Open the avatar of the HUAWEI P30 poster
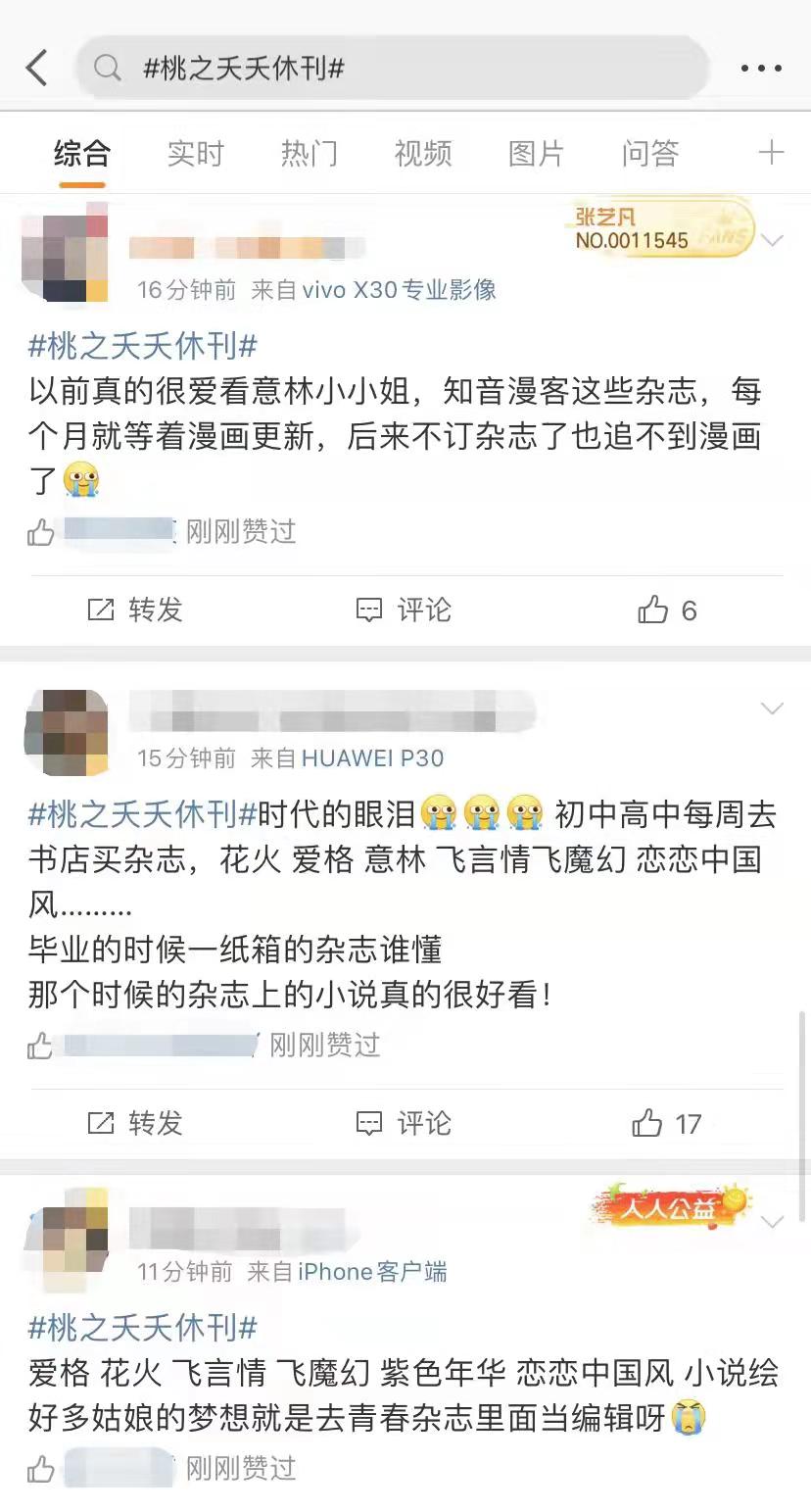811x1512 pixels. pyautogui.click(x=66, y=732)
